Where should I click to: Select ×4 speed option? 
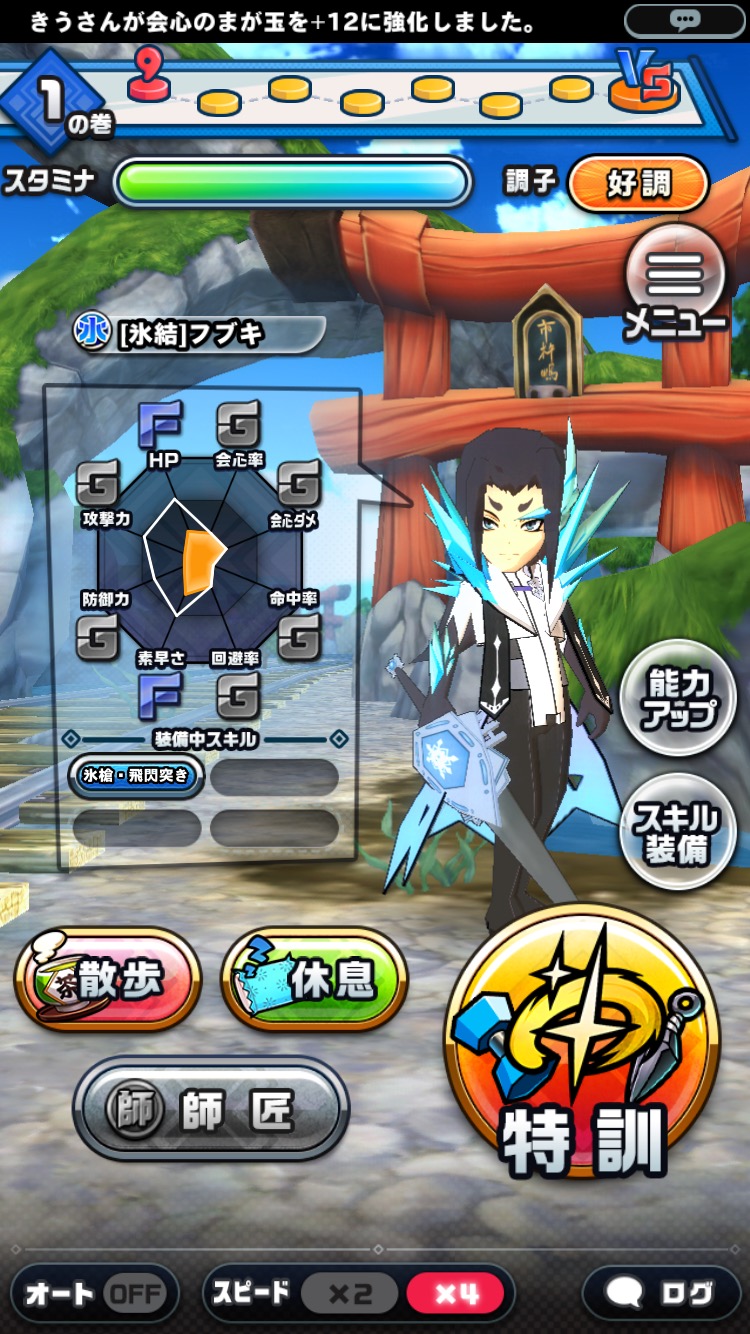pos(457,1294)
